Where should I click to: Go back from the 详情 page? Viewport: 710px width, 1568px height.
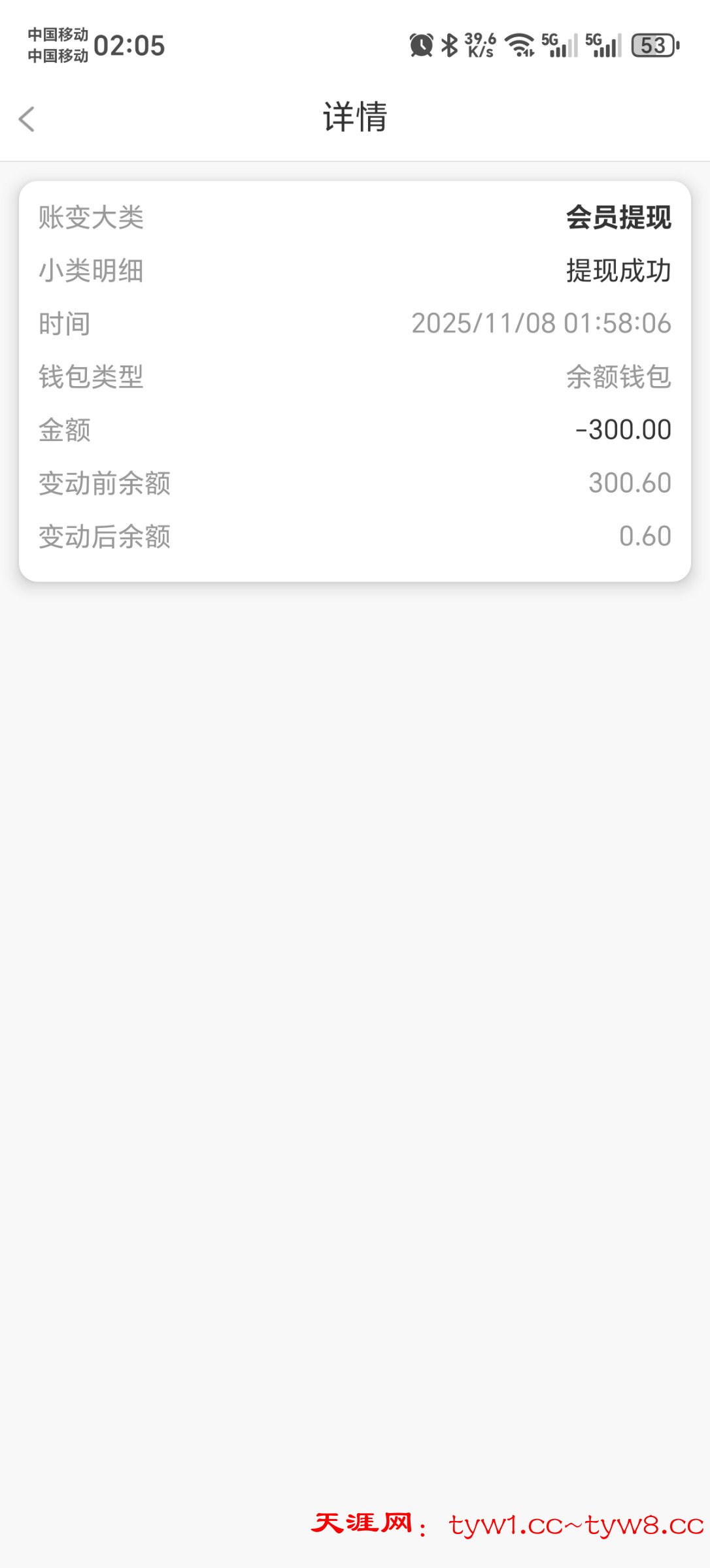[27, 119]
